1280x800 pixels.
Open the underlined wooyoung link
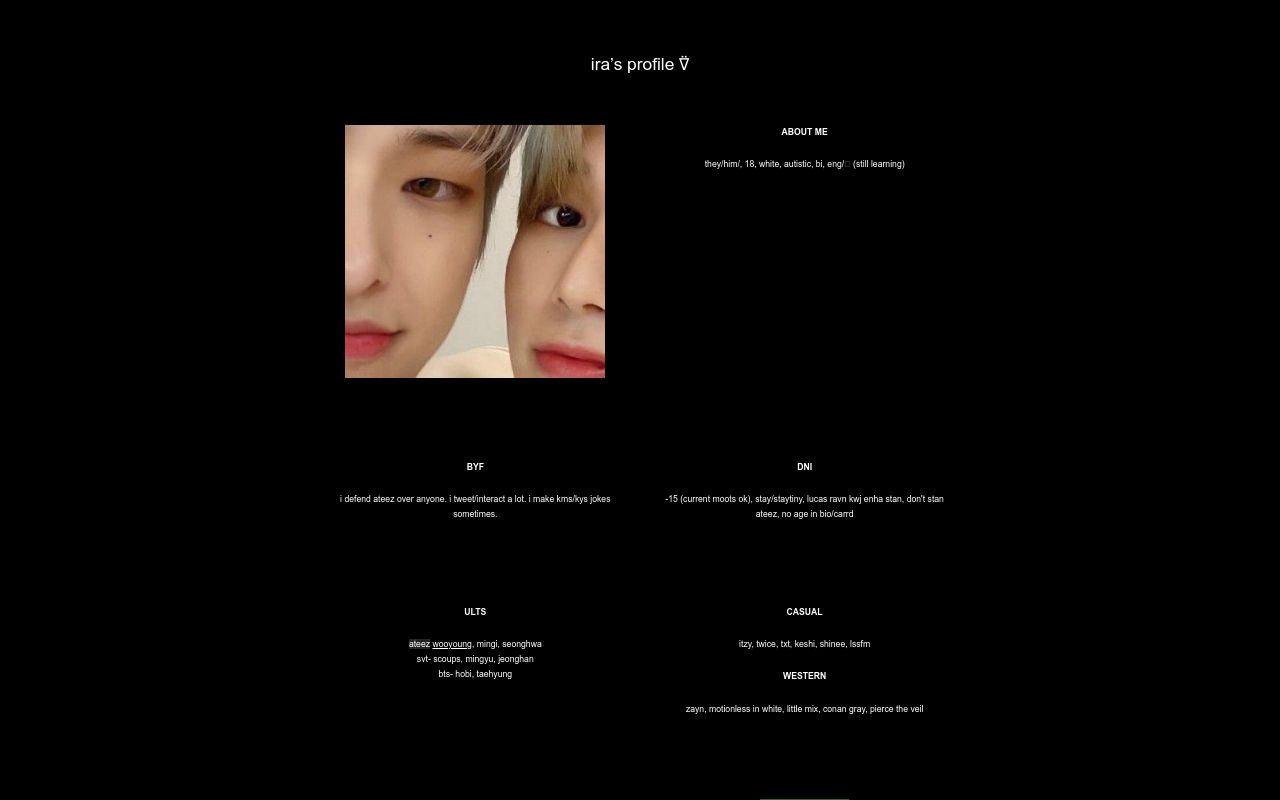[x=452, y=644]
